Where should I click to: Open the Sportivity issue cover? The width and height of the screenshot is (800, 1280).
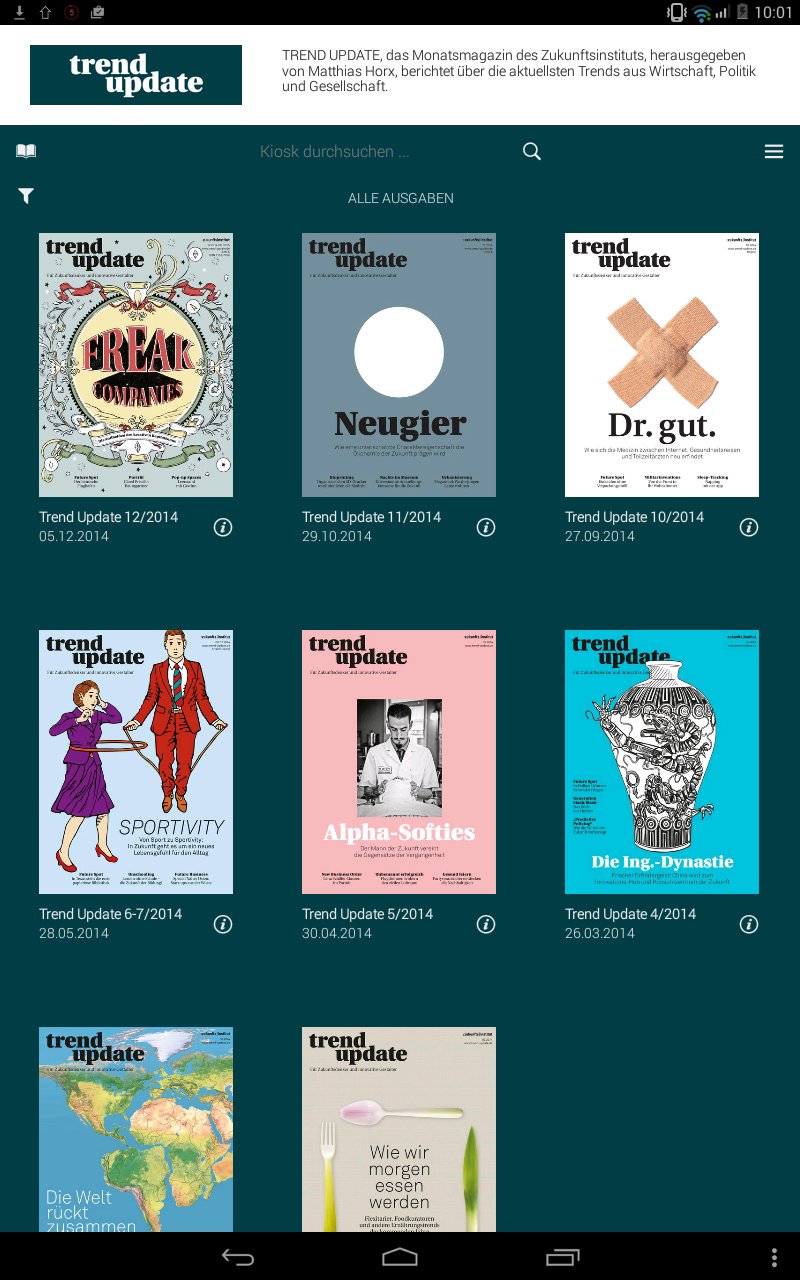136,761
